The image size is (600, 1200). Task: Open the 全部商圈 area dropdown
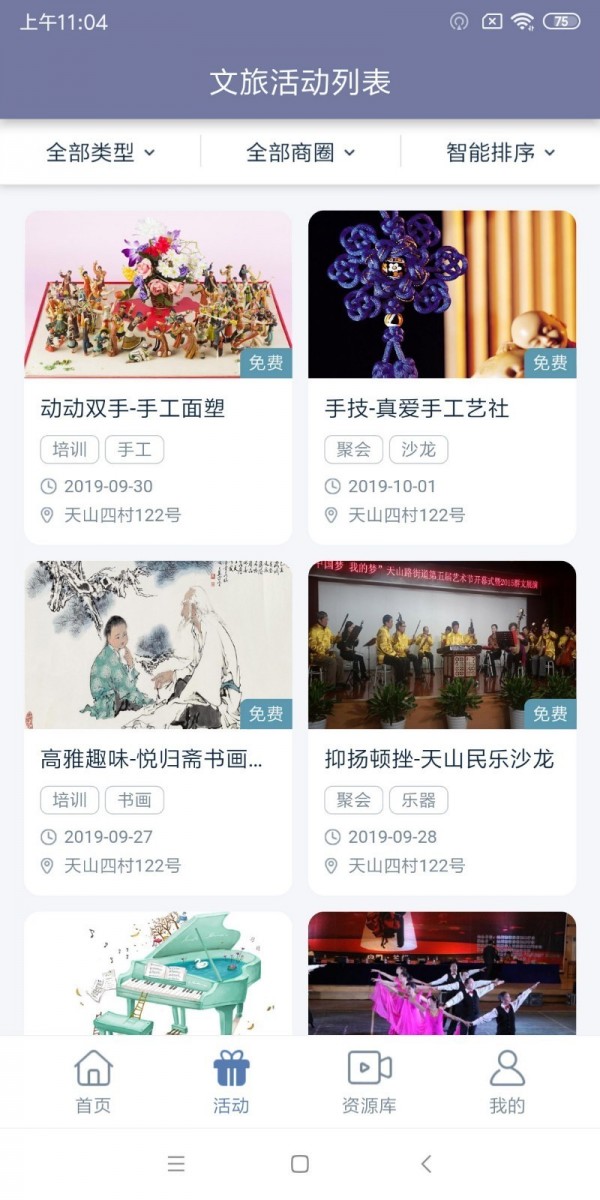(x=300, y=152)
